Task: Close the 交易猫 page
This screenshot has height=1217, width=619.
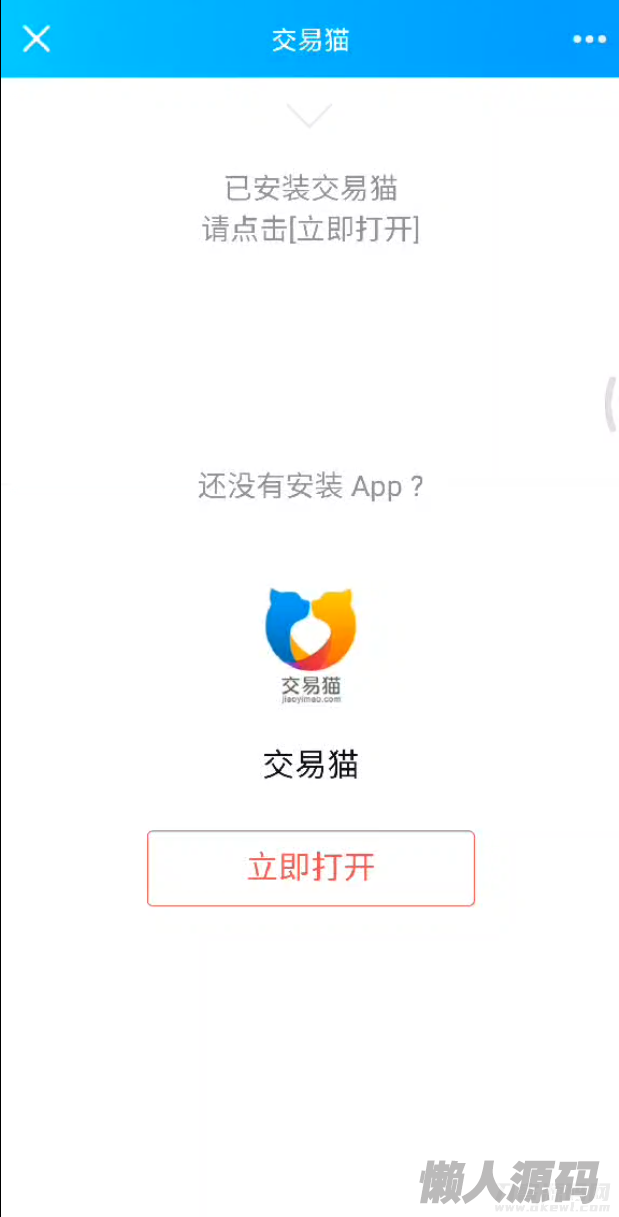Action: pos(36,39)
